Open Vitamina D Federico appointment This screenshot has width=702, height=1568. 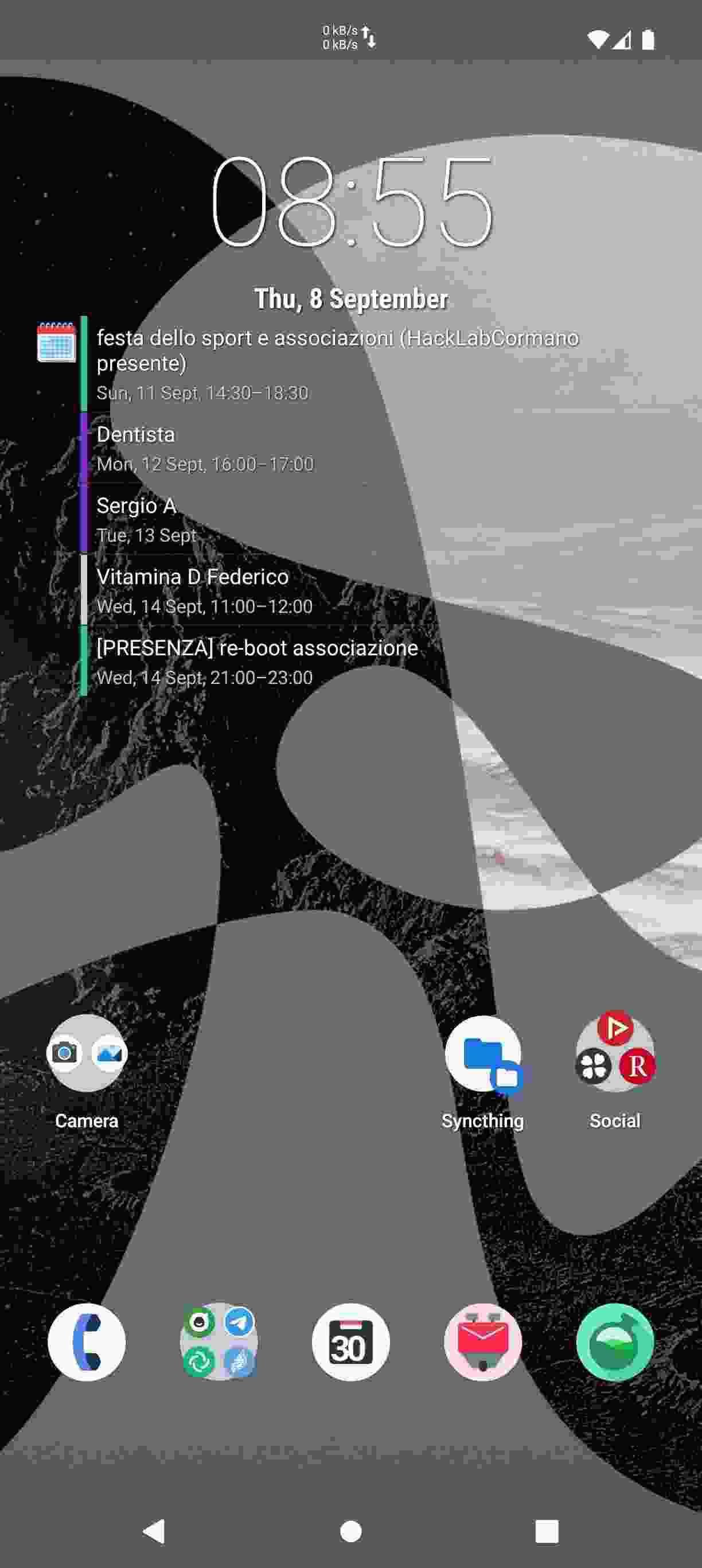204,590
